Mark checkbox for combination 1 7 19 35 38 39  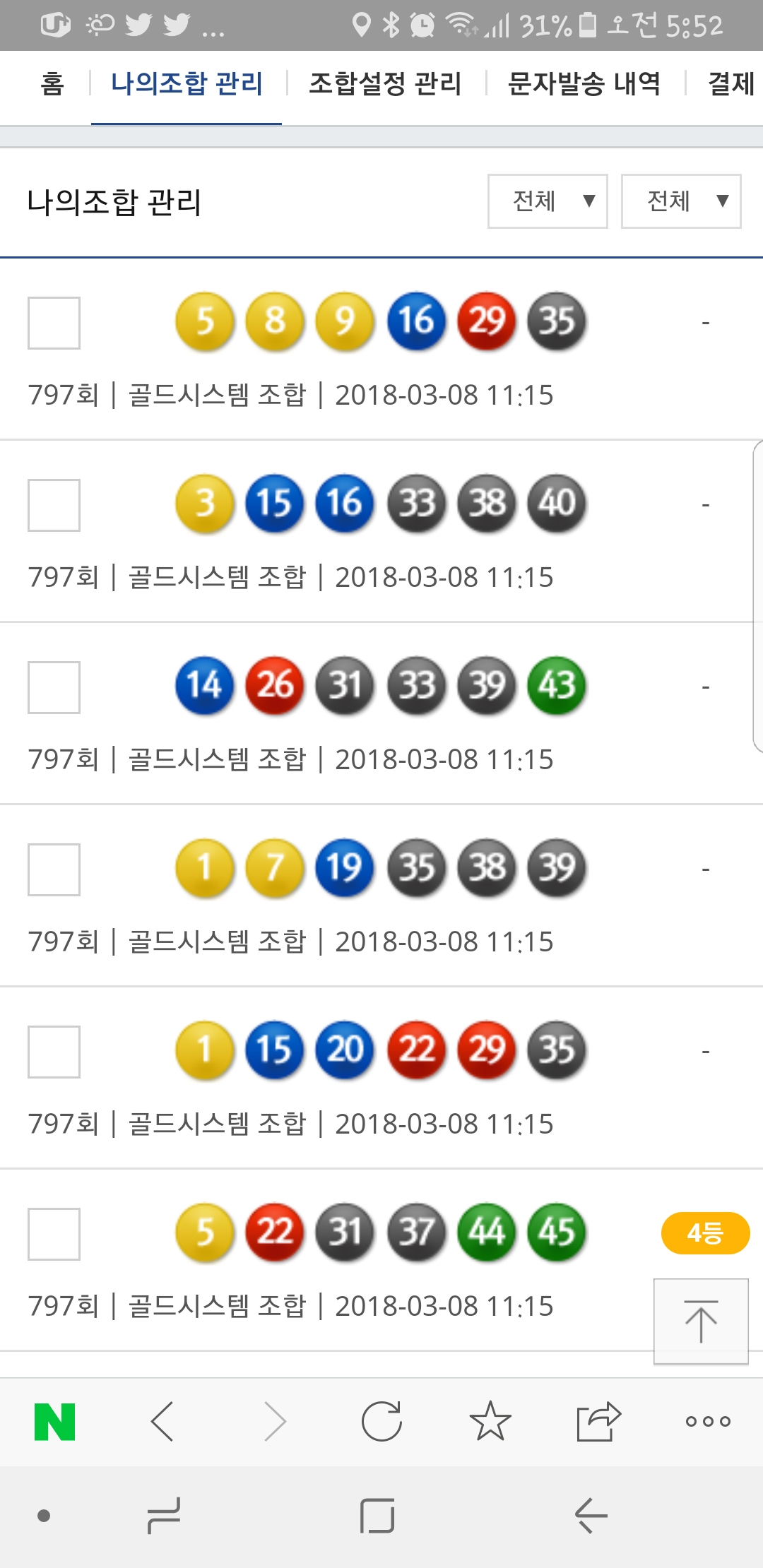tap(54, 869)
